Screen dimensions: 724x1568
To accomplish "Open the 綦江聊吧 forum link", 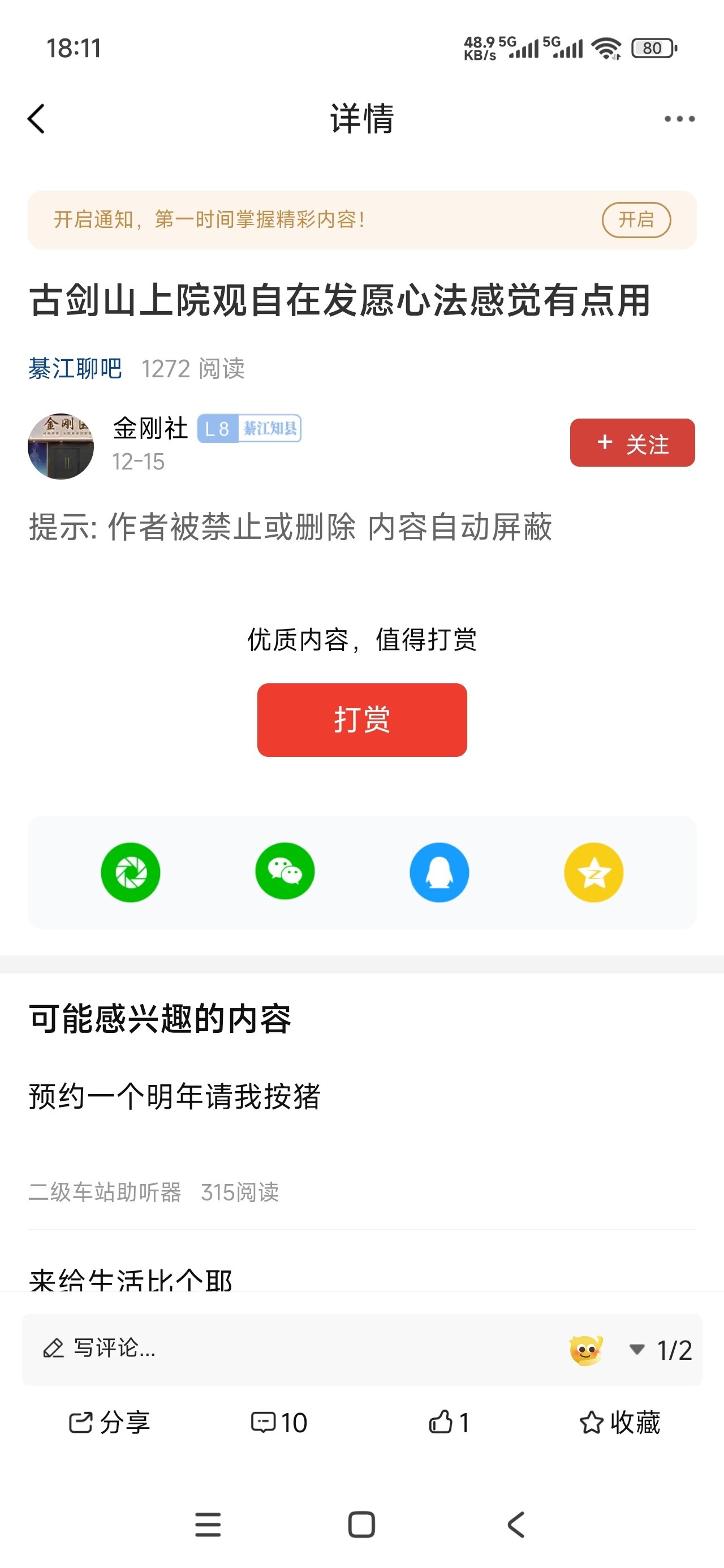I will click(75, 369).
